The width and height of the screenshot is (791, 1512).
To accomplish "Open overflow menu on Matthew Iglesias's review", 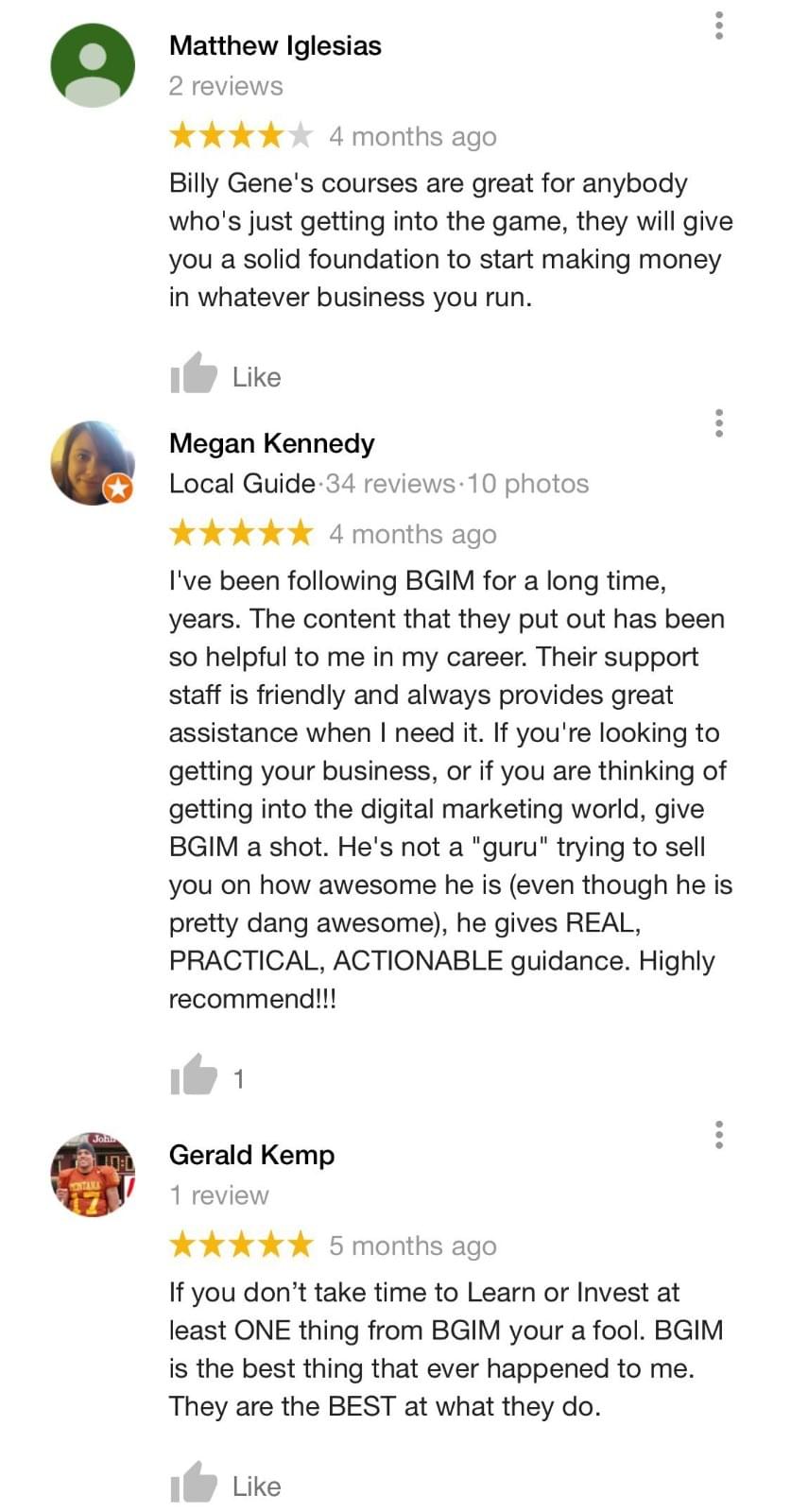I will pyautogui.click(x=719, y=26).
